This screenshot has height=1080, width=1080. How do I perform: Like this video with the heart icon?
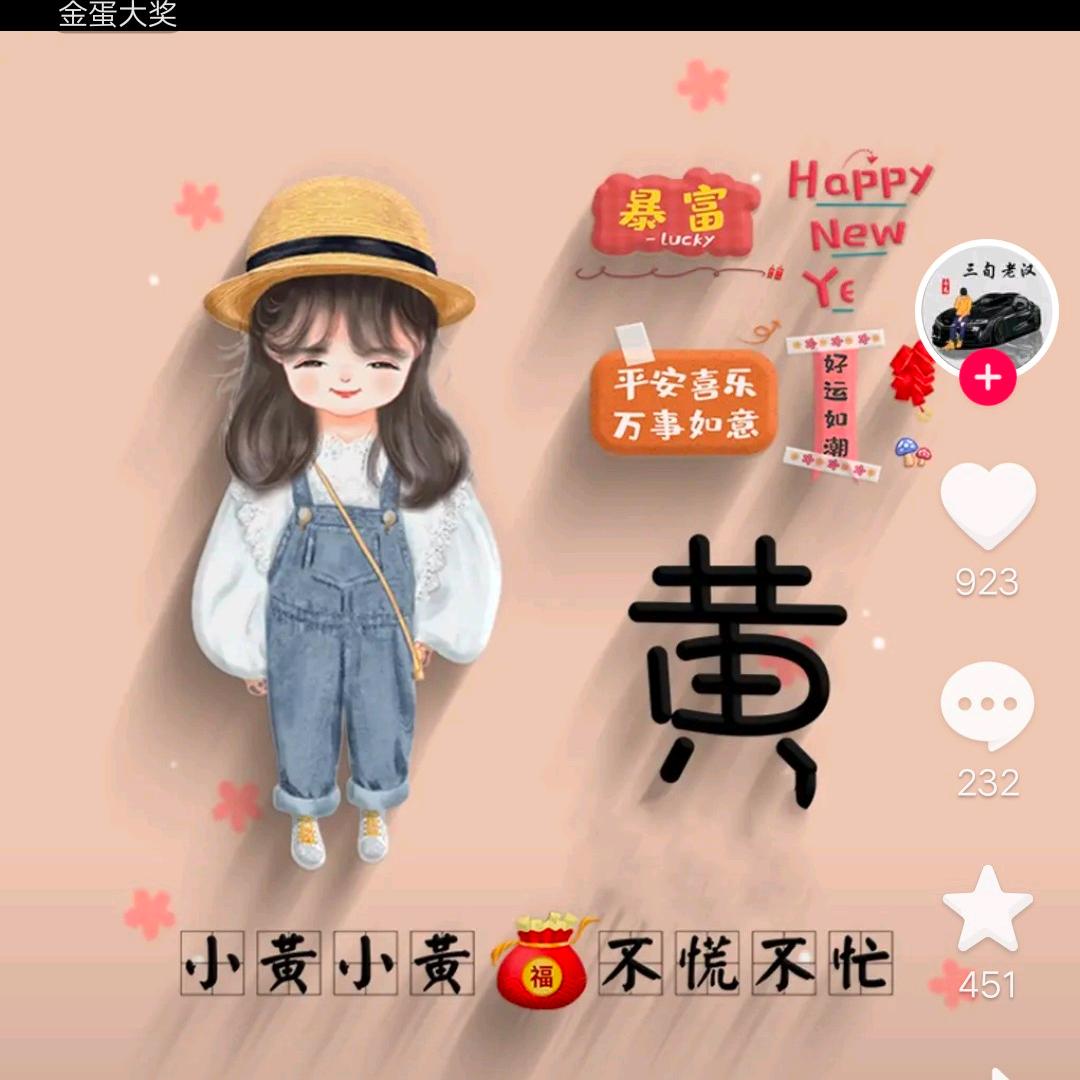(x=988, y=506)
